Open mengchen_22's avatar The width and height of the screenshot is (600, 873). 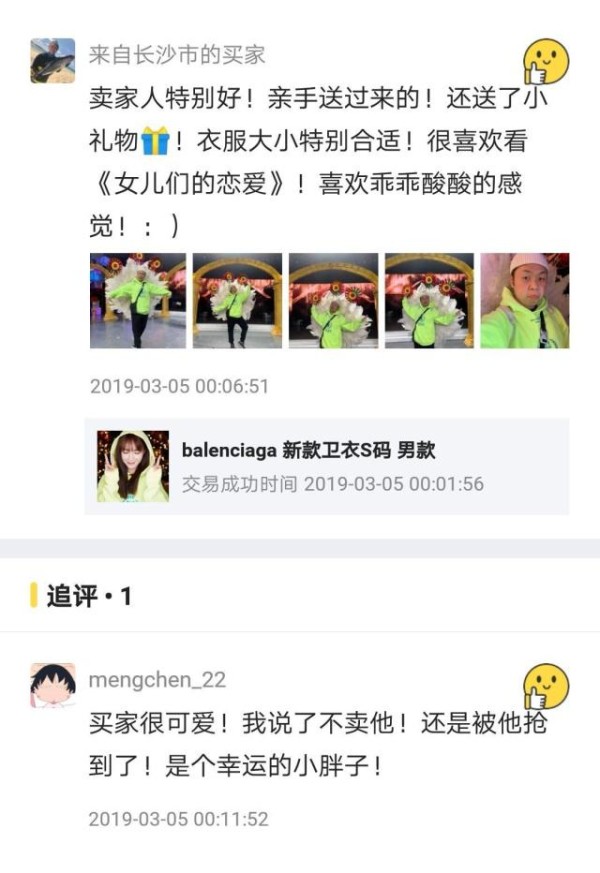tap(52, 686)
